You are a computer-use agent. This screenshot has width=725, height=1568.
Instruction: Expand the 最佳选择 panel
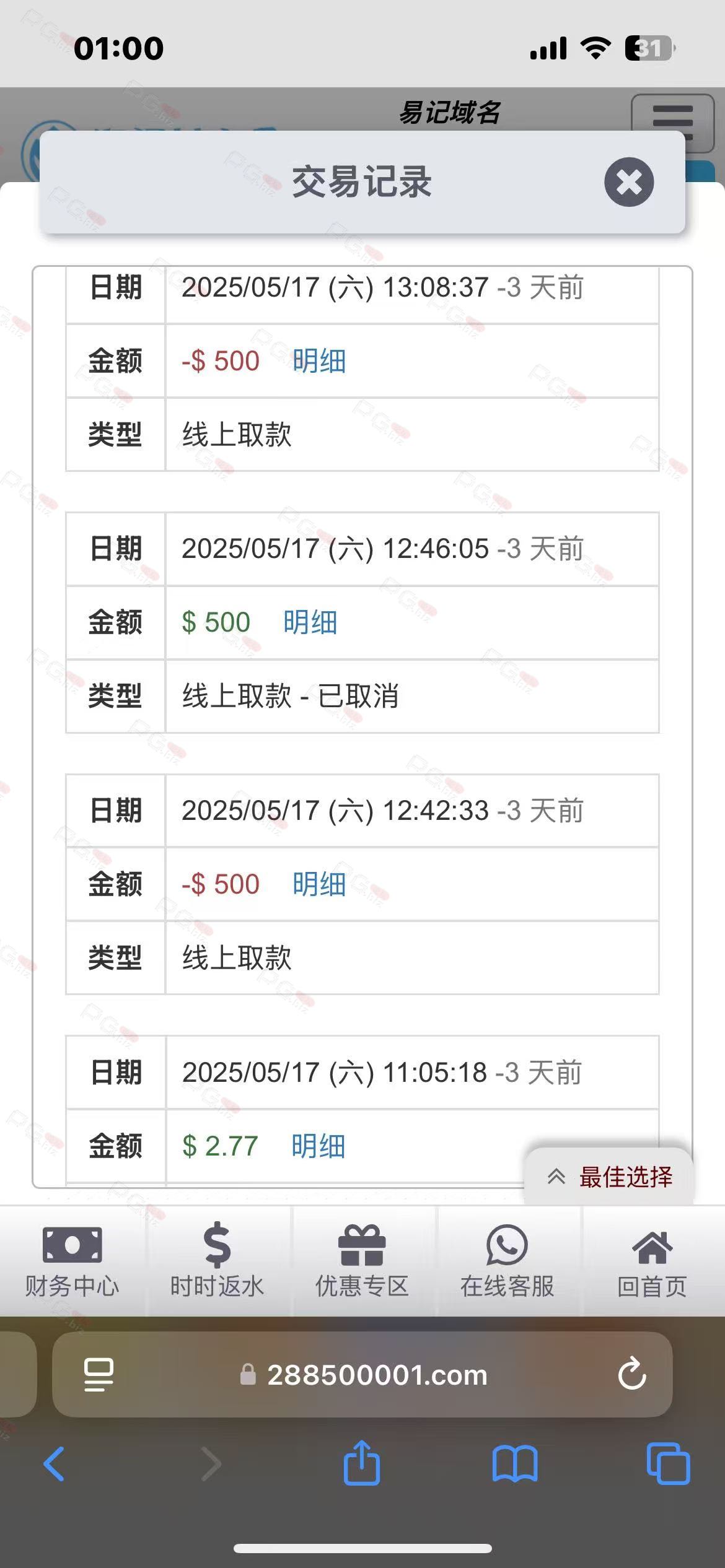click(x=609, y=1177)
